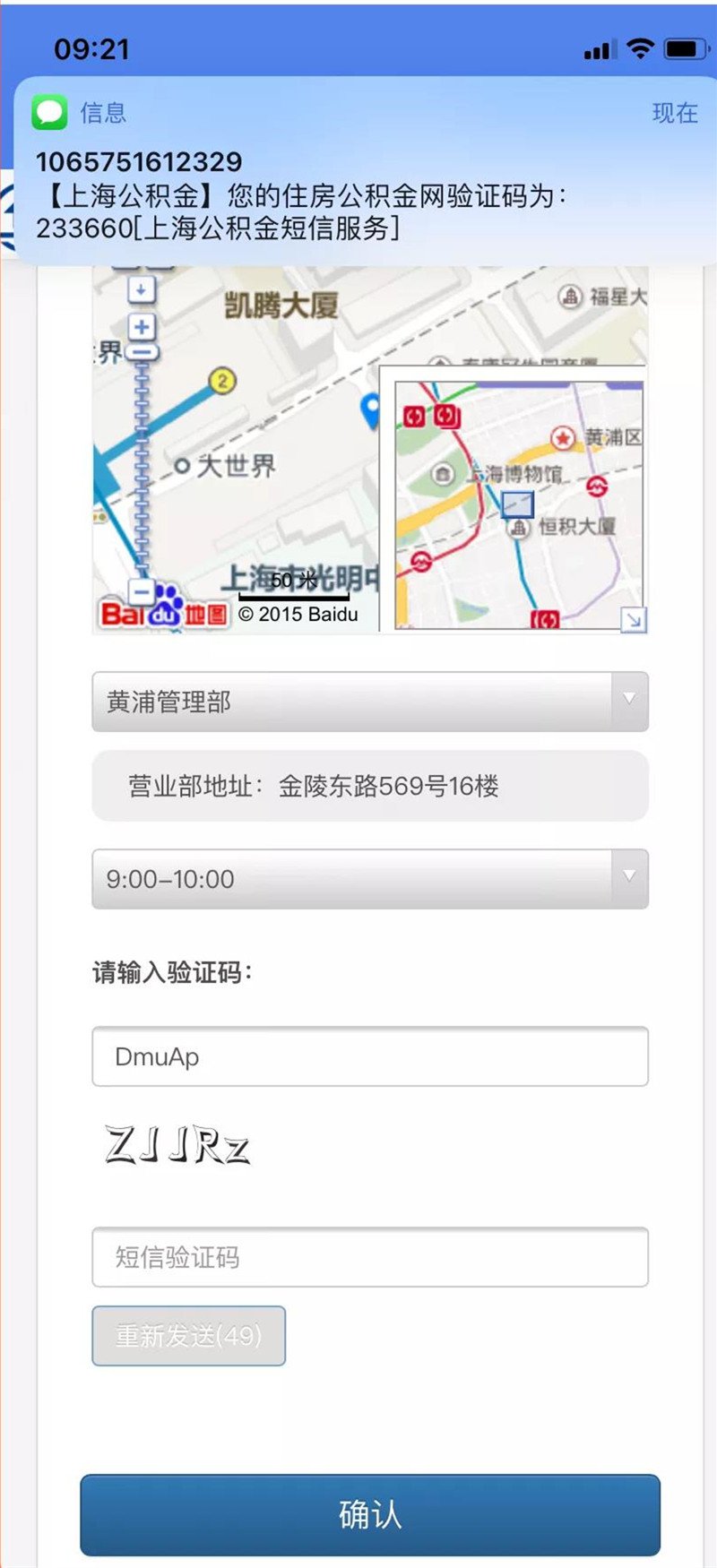
Task: Collapse the overview mini map arrow
Action: coord(633,619)
